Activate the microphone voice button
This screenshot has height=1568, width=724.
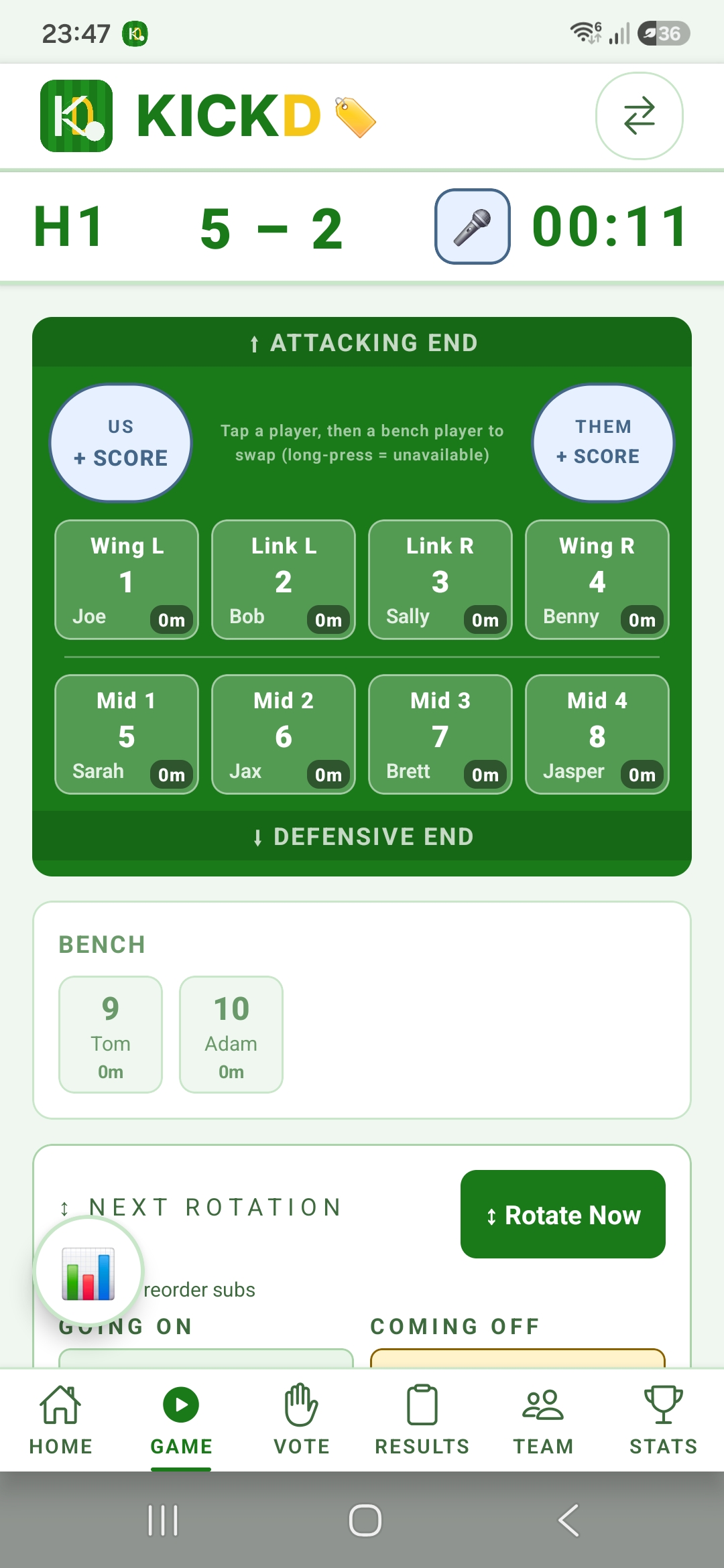[473, 226]
